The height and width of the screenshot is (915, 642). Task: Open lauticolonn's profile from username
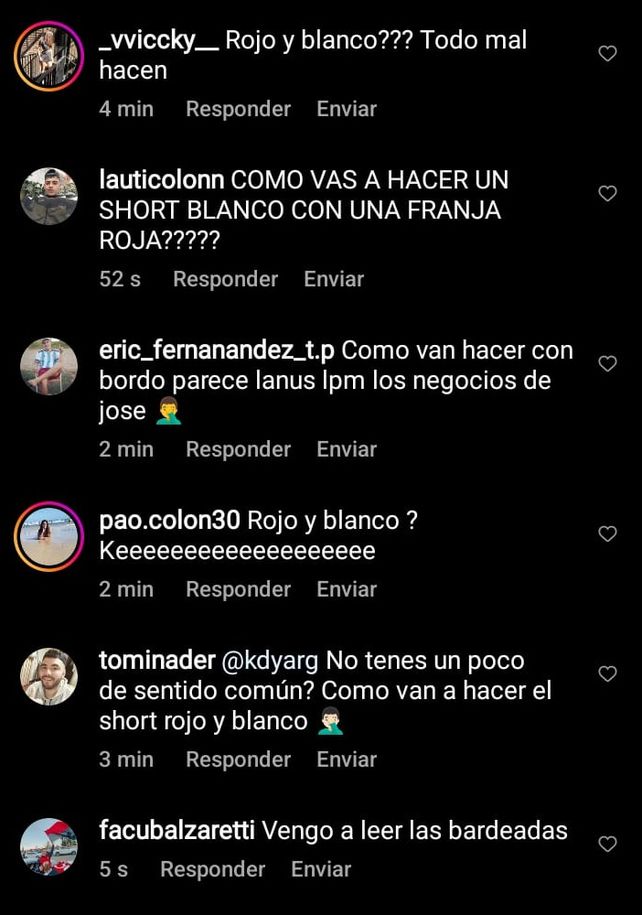[x=163, y=180]
